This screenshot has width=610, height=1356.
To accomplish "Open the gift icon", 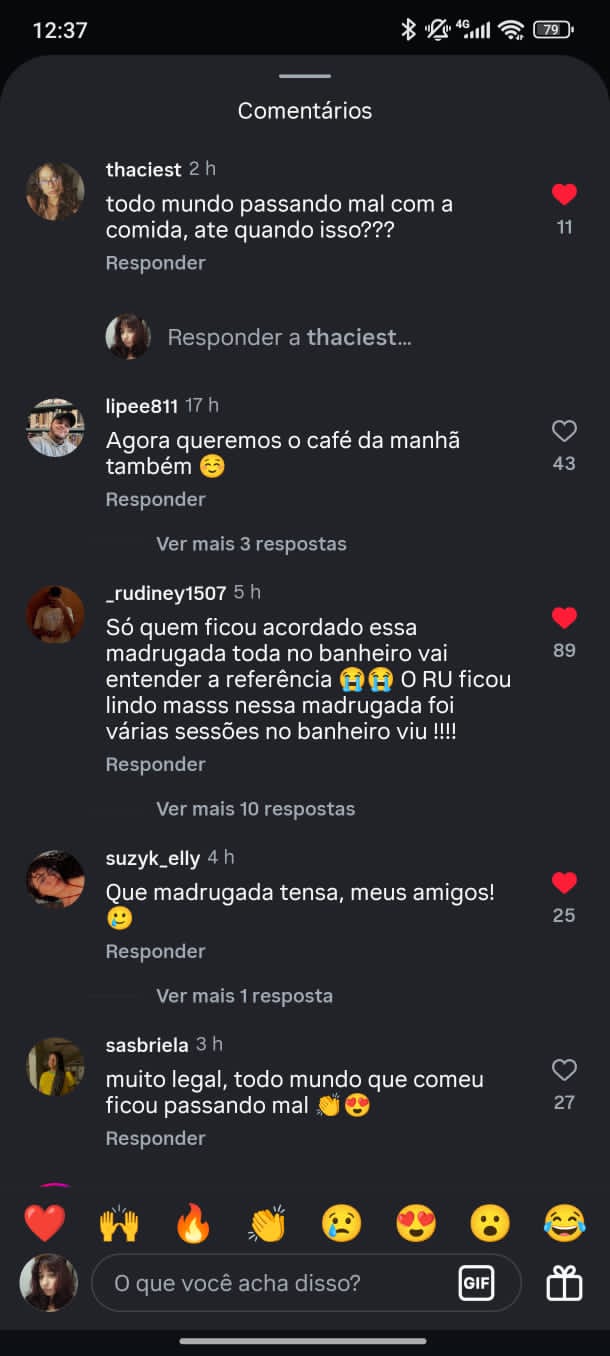I will click(564, 1283).
